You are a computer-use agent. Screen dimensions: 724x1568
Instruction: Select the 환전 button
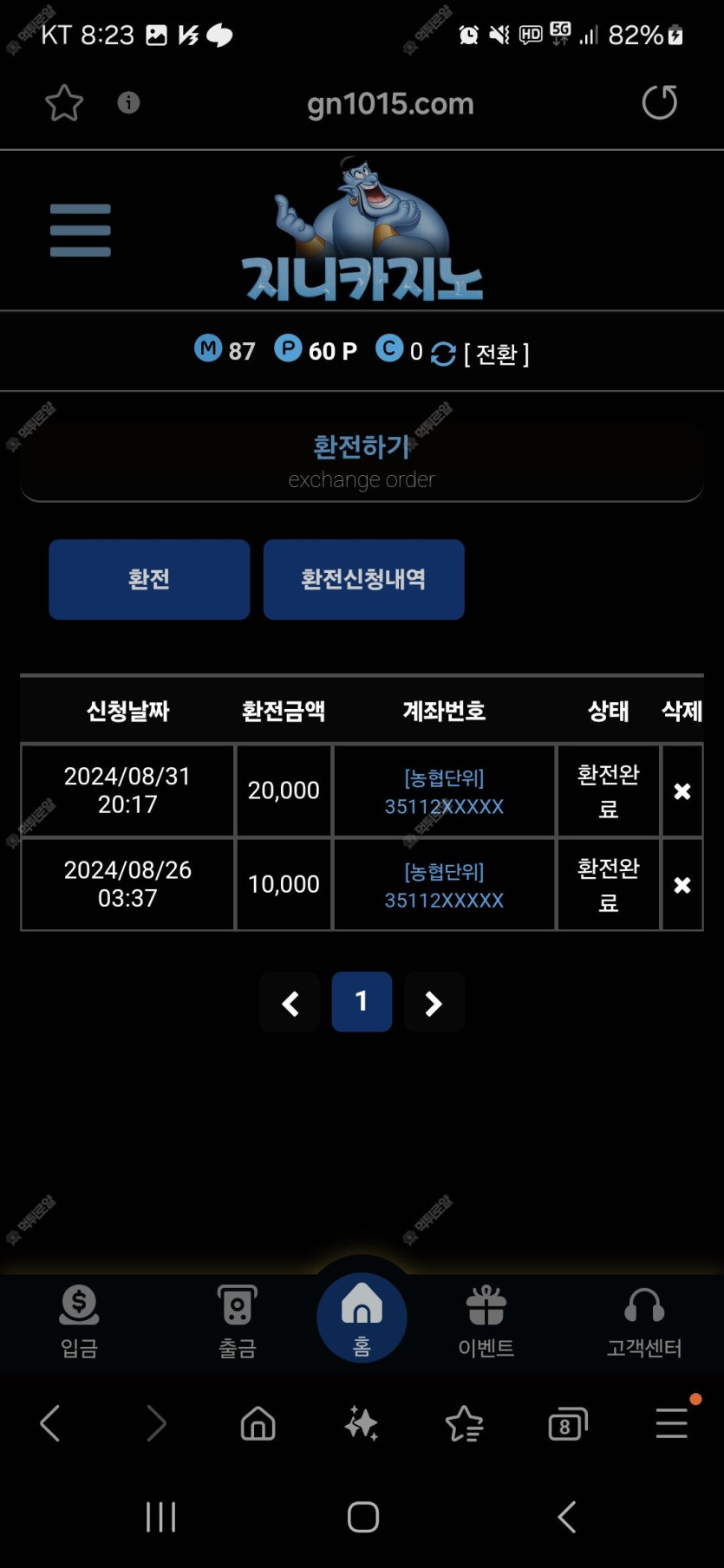point(149,579)
